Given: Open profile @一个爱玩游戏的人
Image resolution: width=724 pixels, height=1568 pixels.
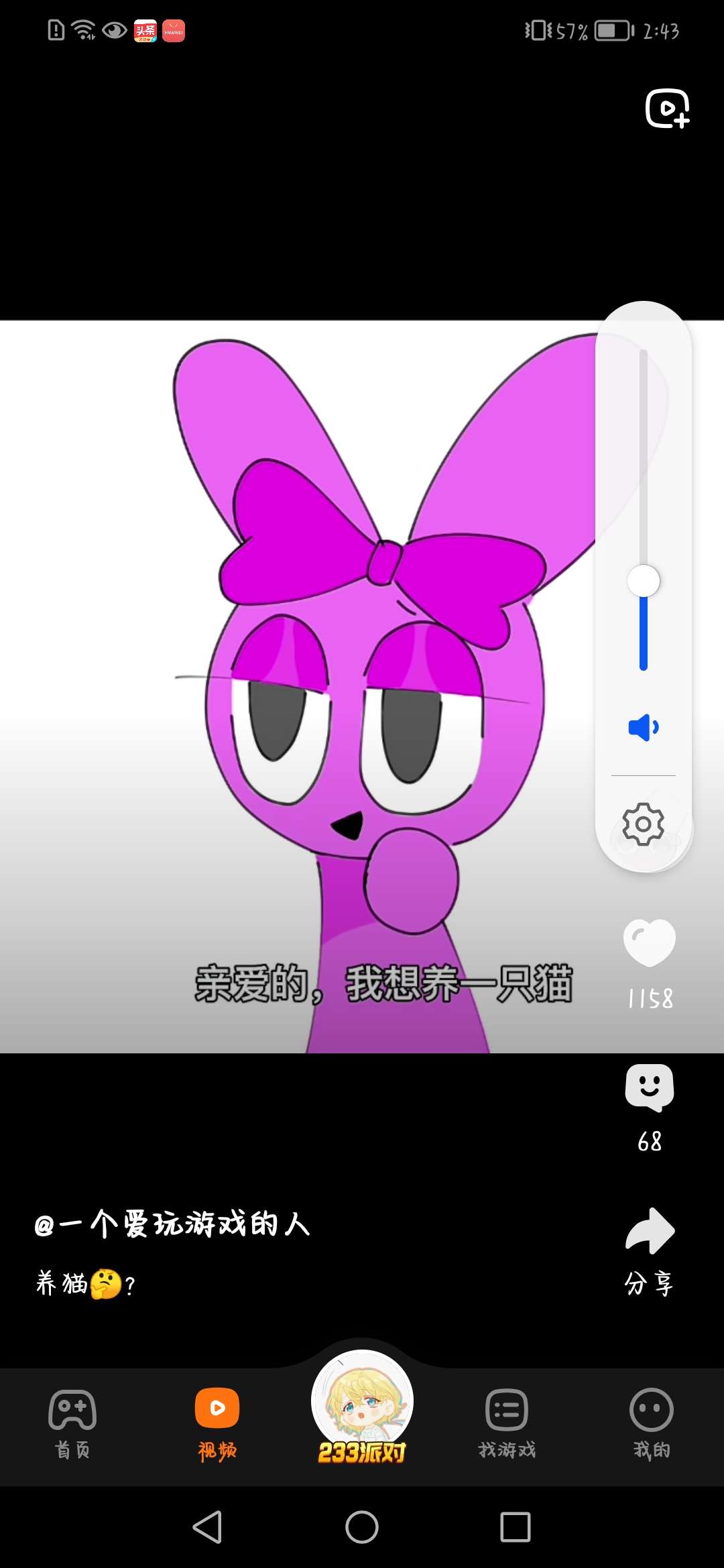Looking at the screenshot, I should tap(172, 1224).
